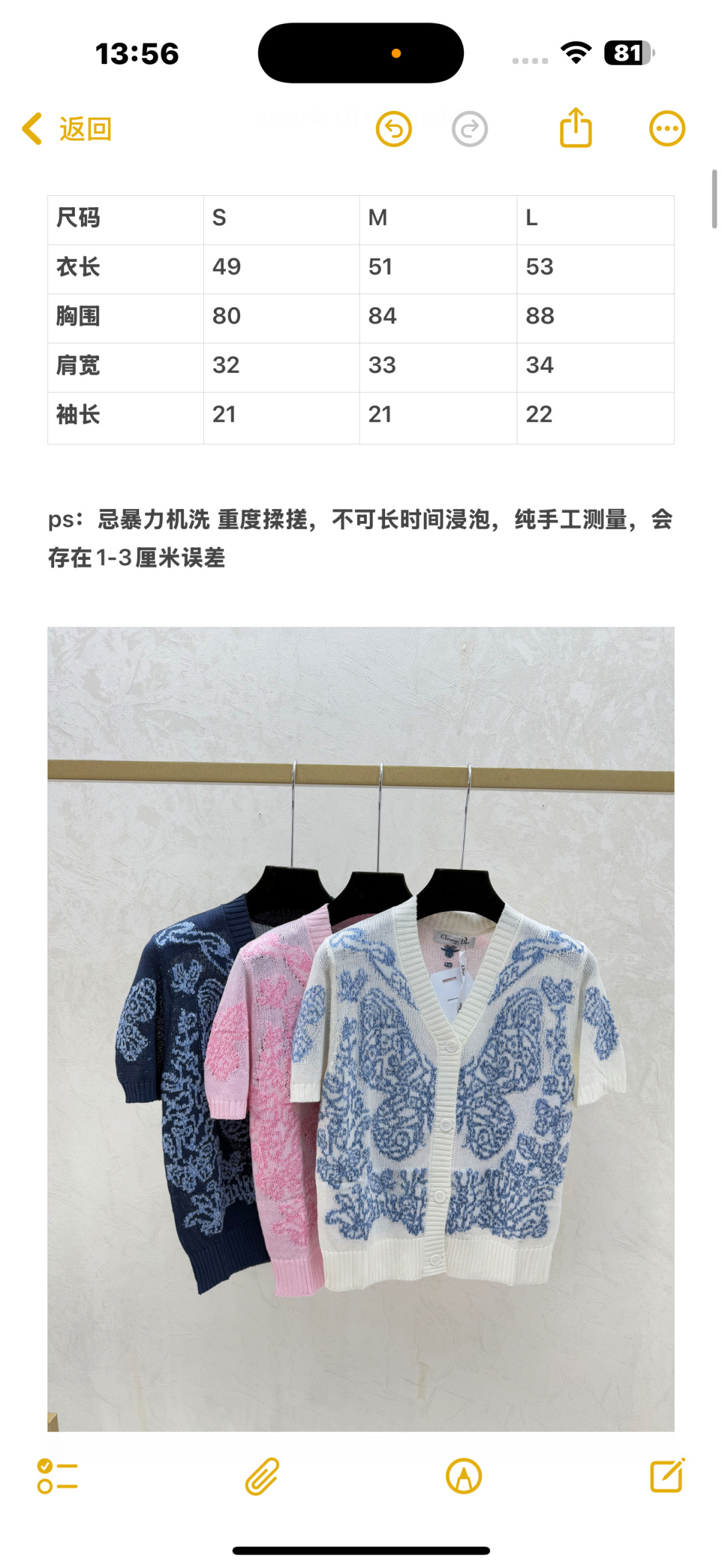Open the cardigan photo attachment
The image size is (722, 1568).
(361, 1029)
